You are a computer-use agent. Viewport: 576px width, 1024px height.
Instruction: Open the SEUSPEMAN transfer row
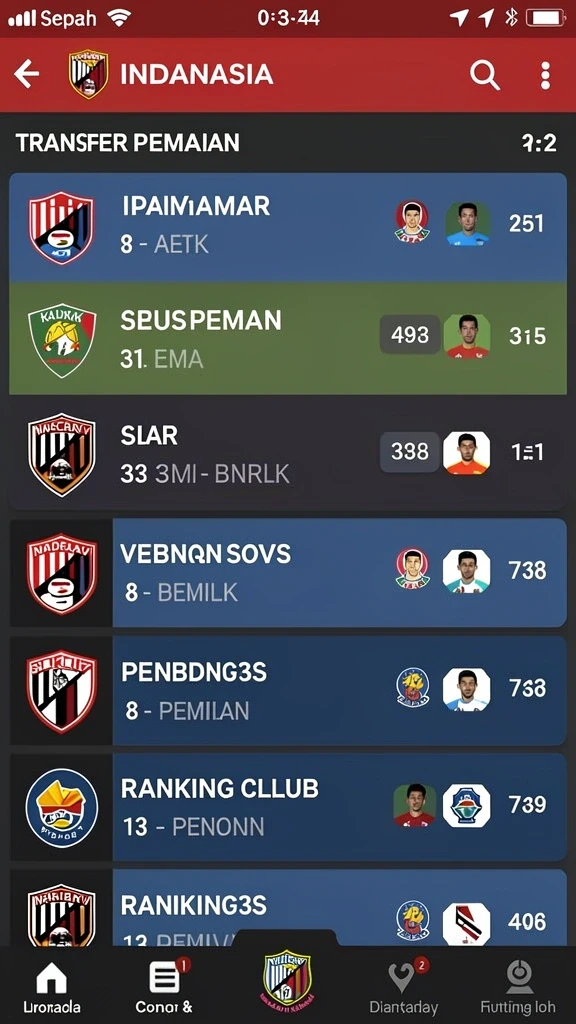(288, 338)
